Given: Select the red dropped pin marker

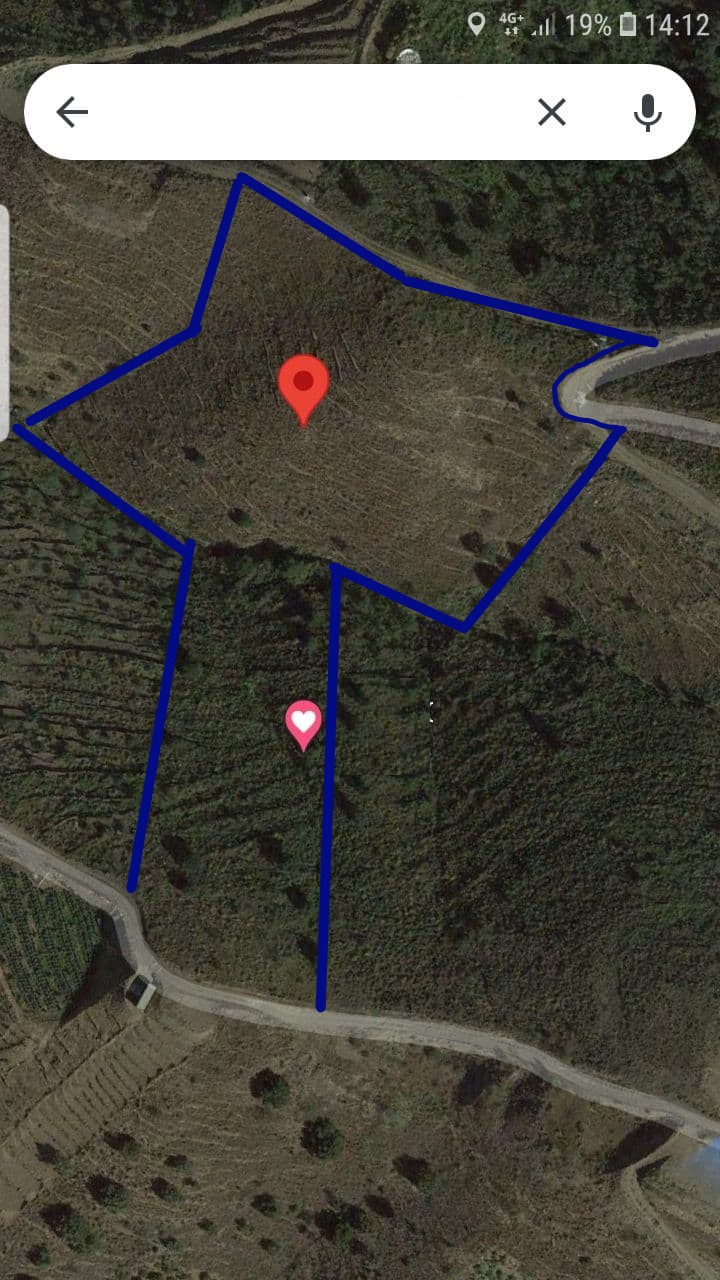Looking at the screenshot, I should [303, 386].
